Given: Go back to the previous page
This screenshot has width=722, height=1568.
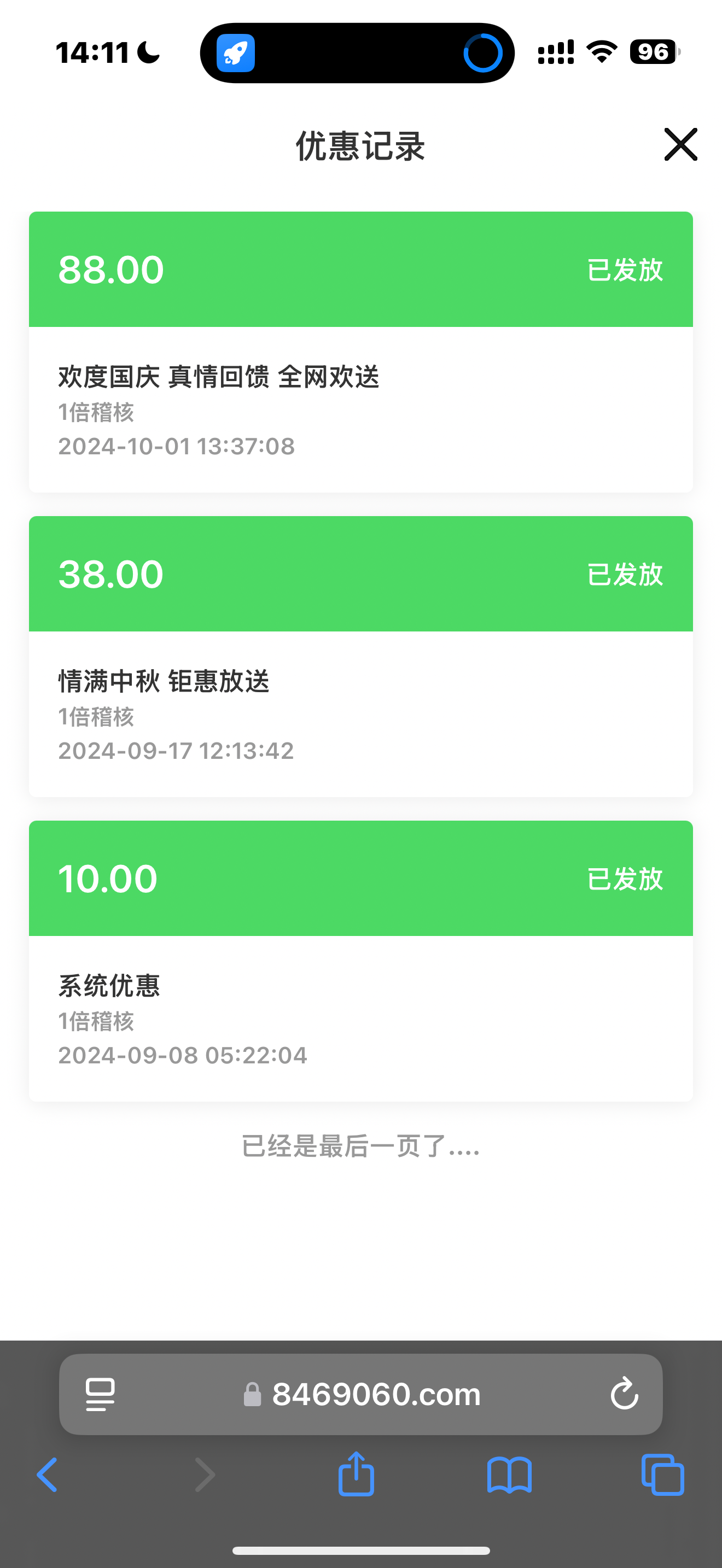Looking at the screenshot, I should 48,1475.
